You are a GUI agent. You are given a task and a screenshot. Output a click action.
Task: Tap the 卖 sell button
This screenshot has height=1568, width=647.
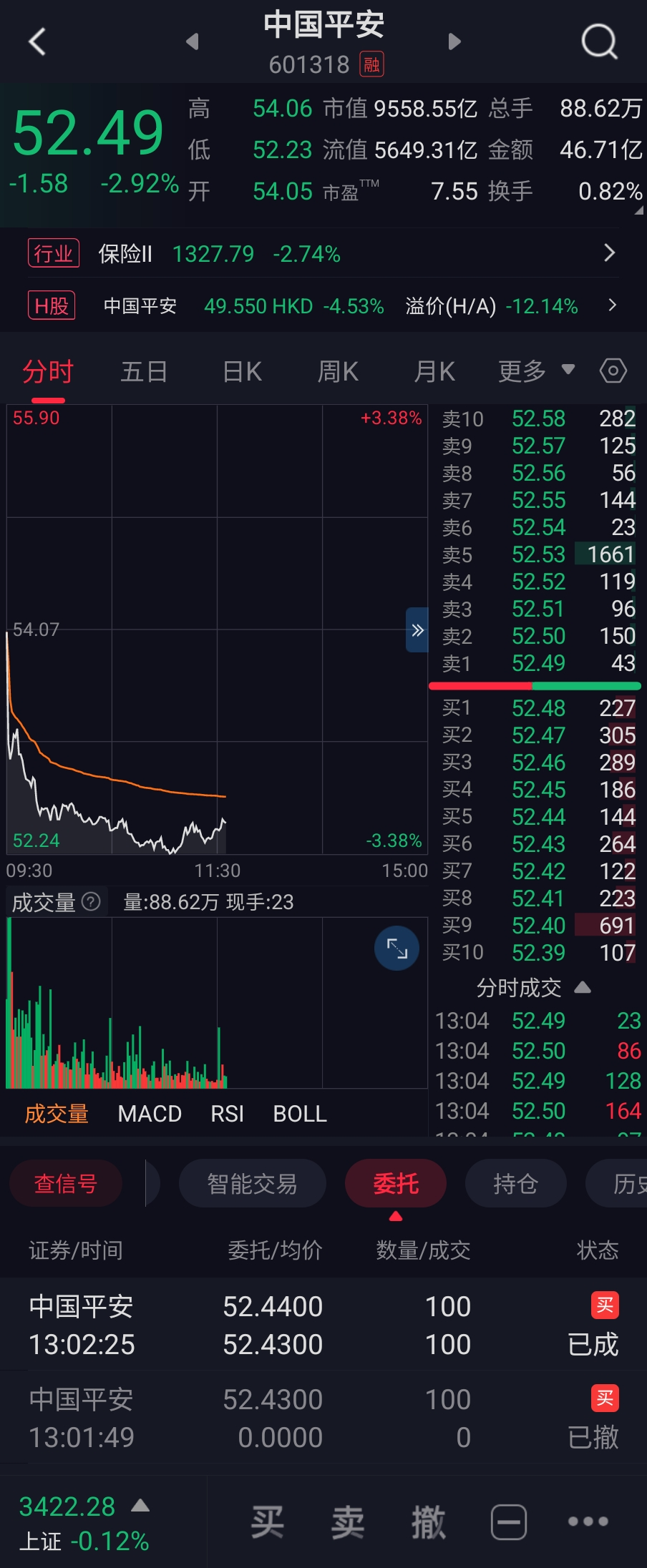point(348,1522)
